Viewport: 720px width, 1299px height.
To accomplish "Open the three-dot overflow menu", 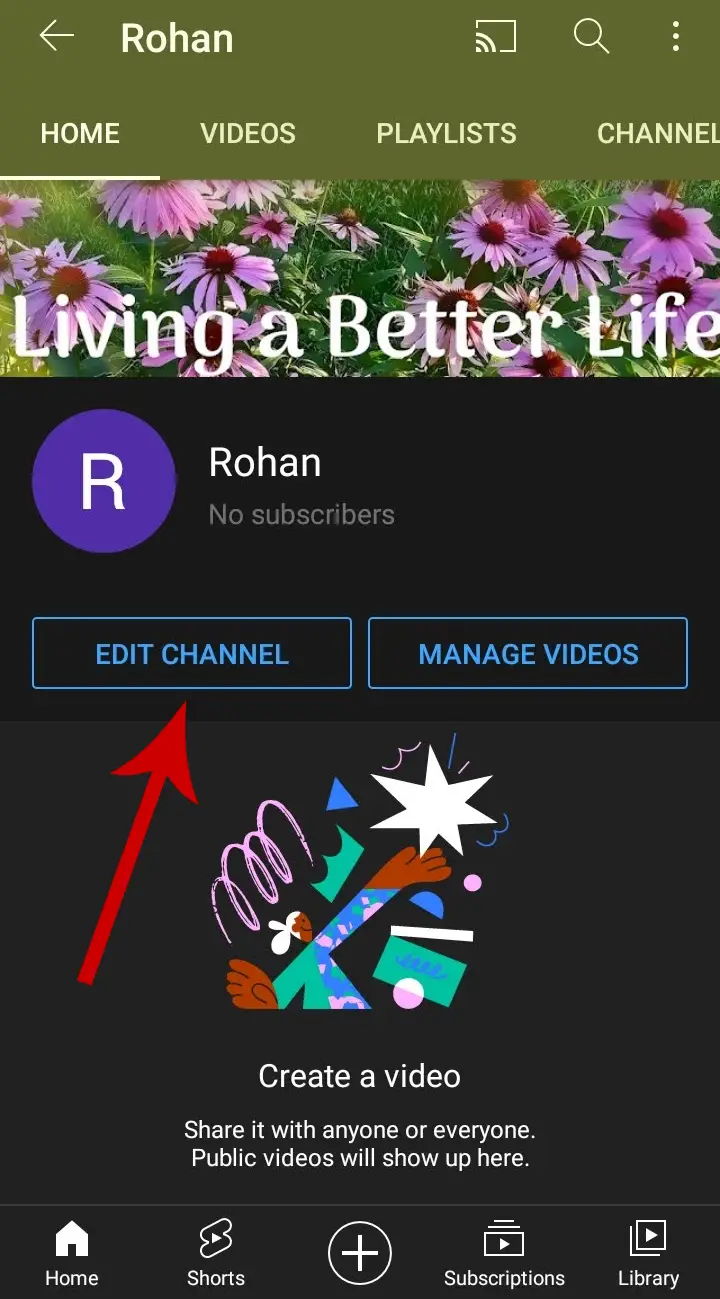I will pos(676,38).
